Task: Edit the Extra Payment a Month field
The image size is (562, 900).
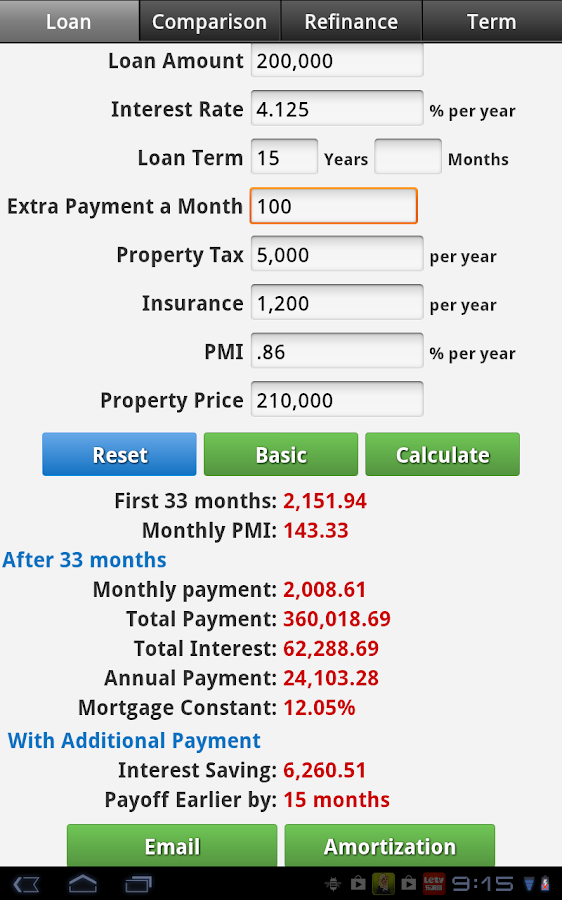Action: (x=334, y=205)
